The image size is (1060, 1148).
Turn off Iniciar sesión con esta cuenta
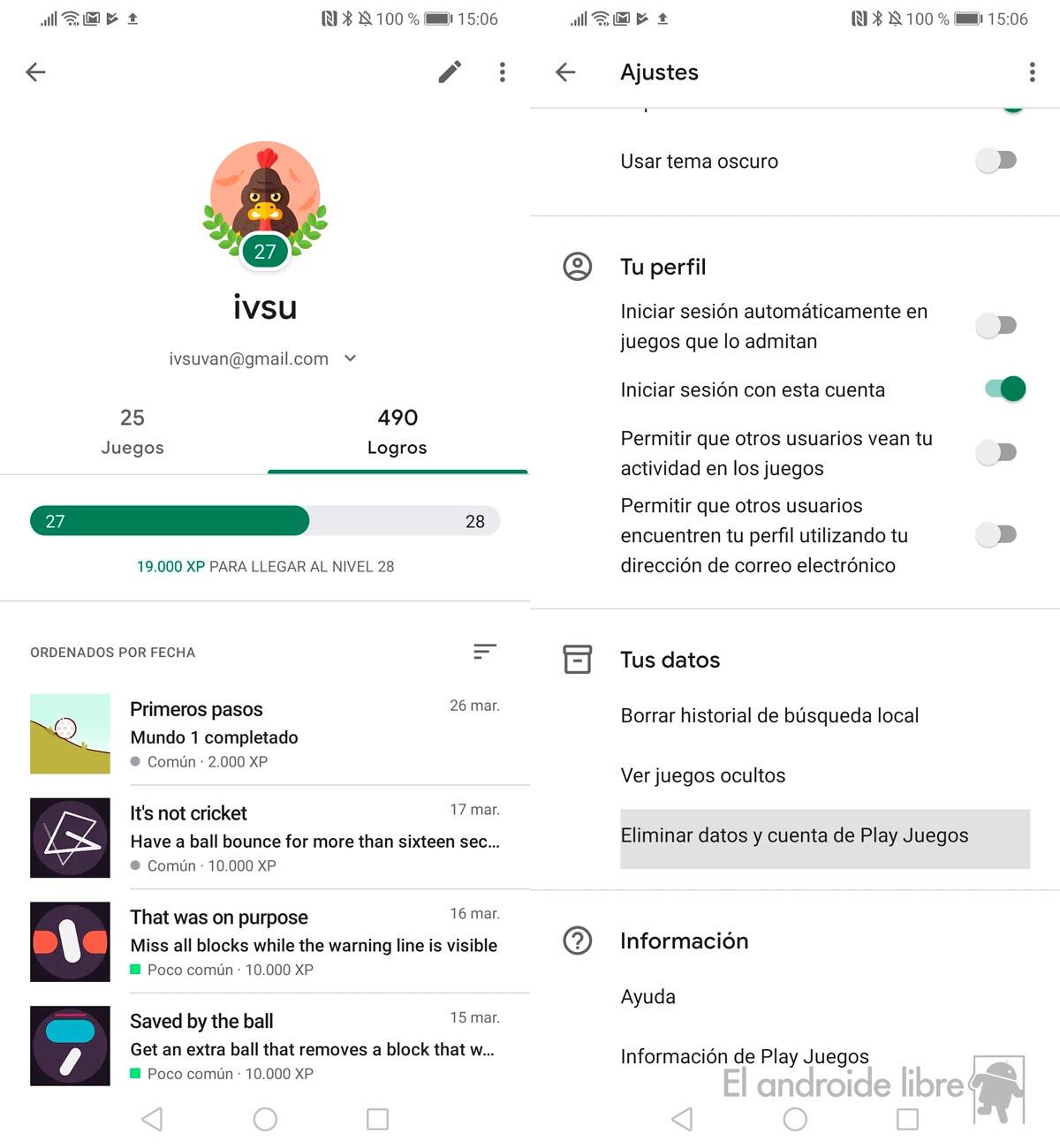[1005, 389]
